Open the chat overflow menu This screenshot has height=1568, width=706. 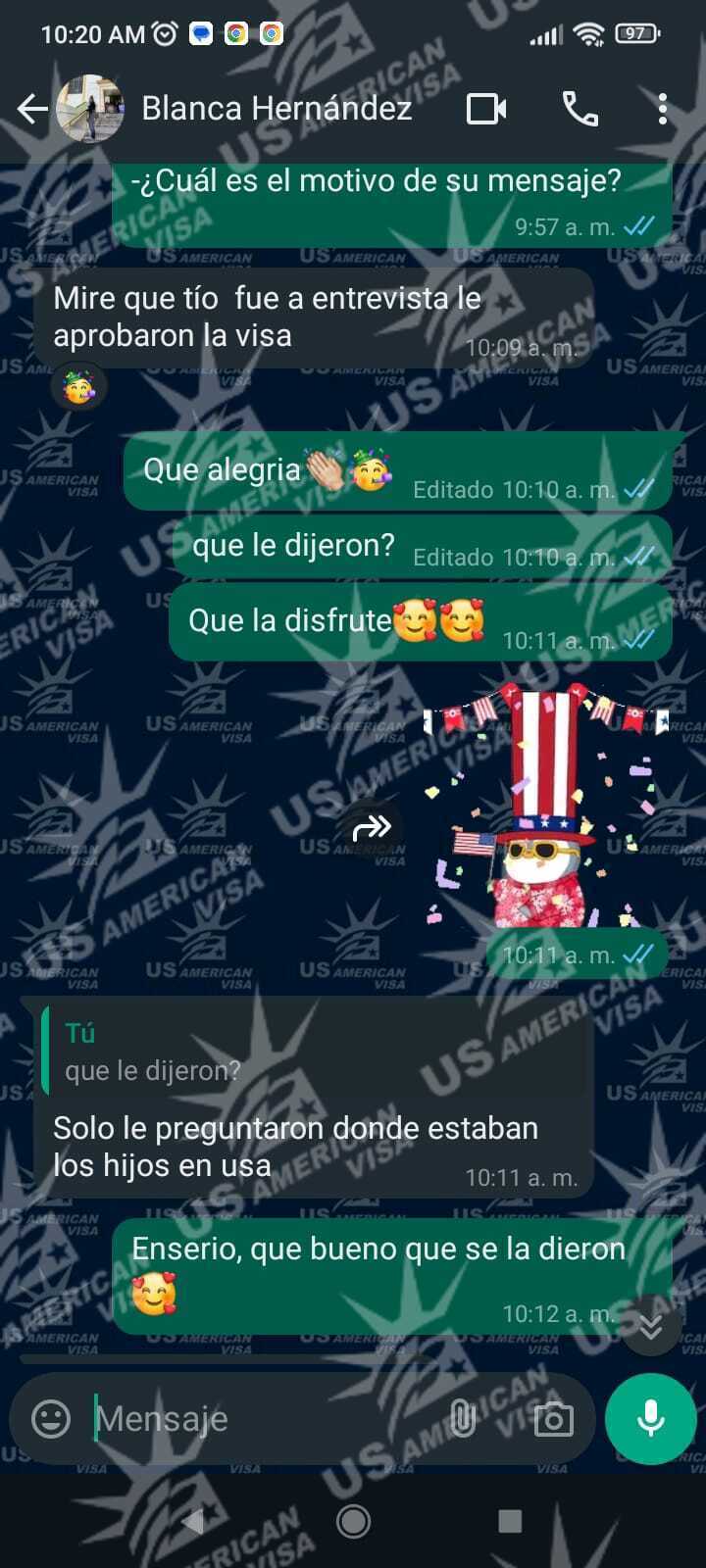point(663,109)
